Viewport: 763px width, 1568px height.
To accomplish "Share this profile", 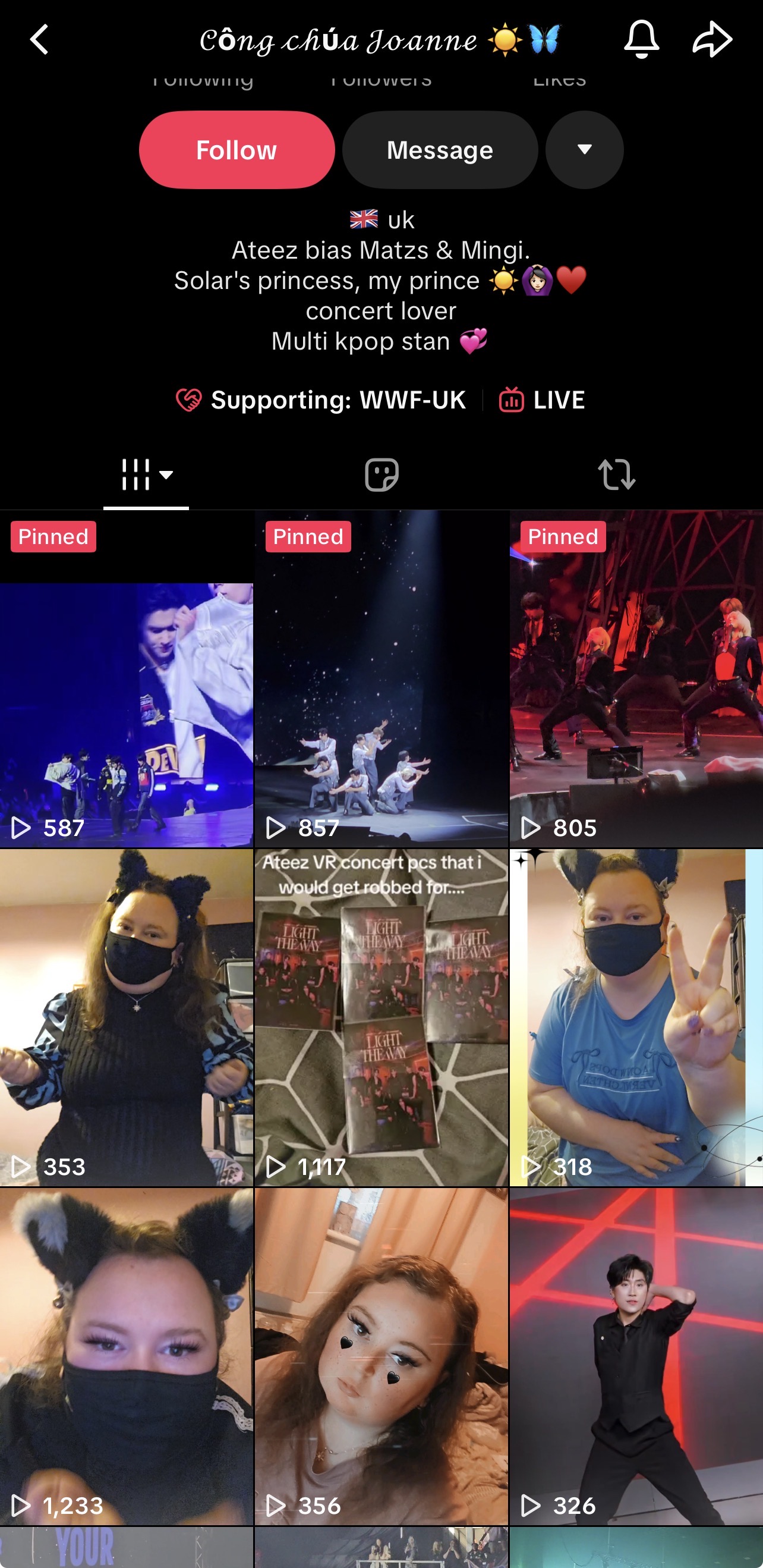I will (712, 40).
